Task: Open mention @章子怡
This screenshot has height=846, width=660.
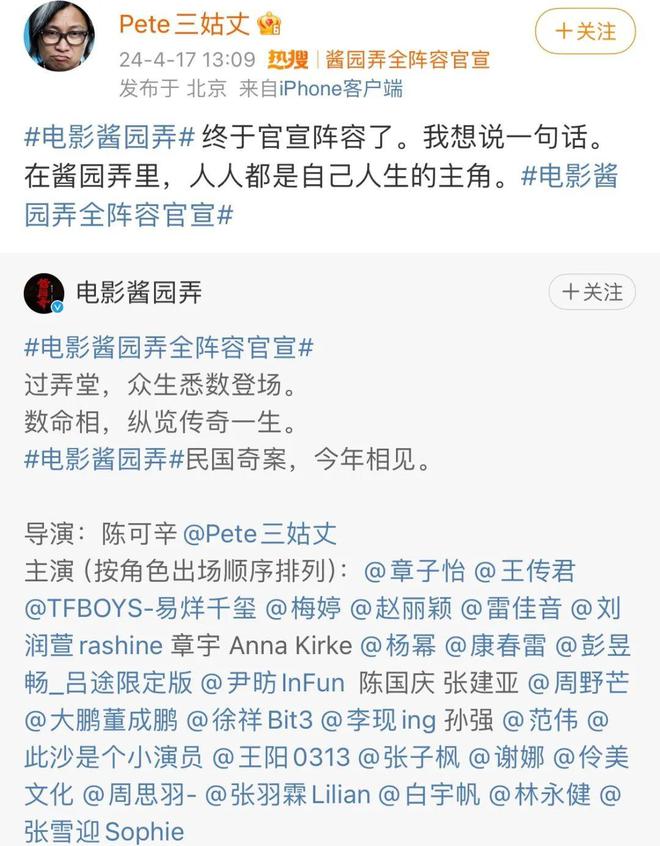Action: pyautogui.click(x=414, y=571)
